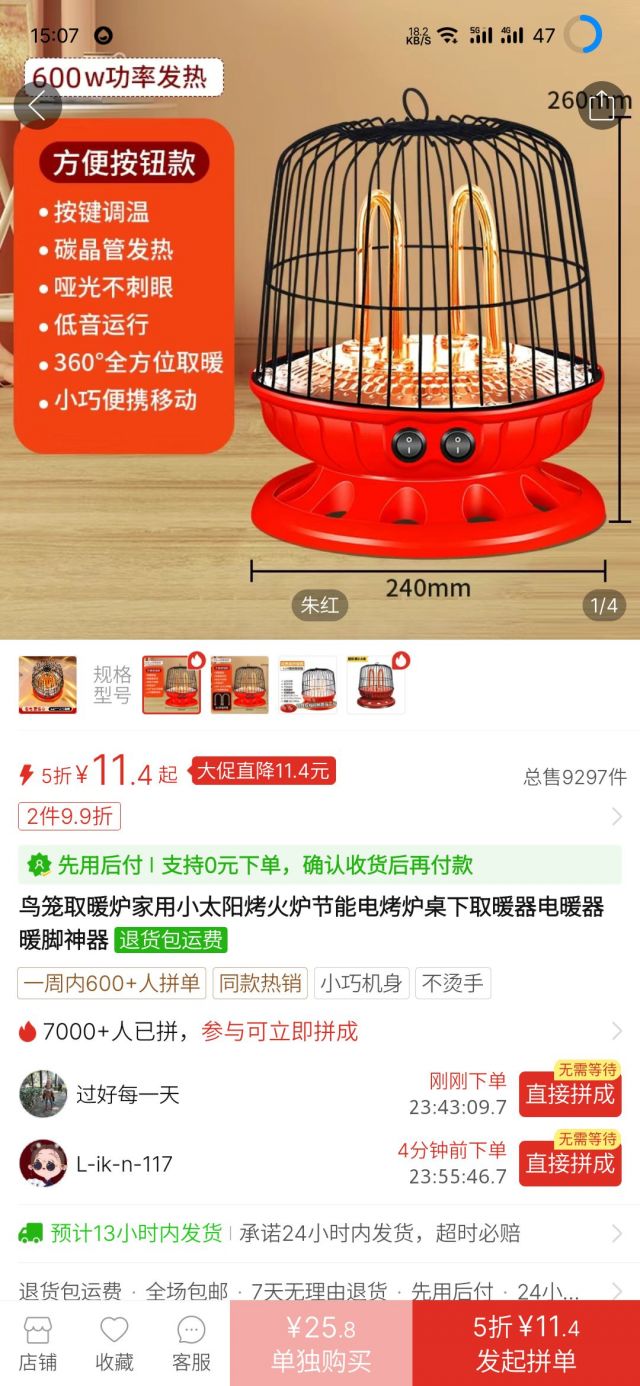Join 过好每一天's group with 直接拼成
Screen dimensions: 640x1386
pos(570,1094)
